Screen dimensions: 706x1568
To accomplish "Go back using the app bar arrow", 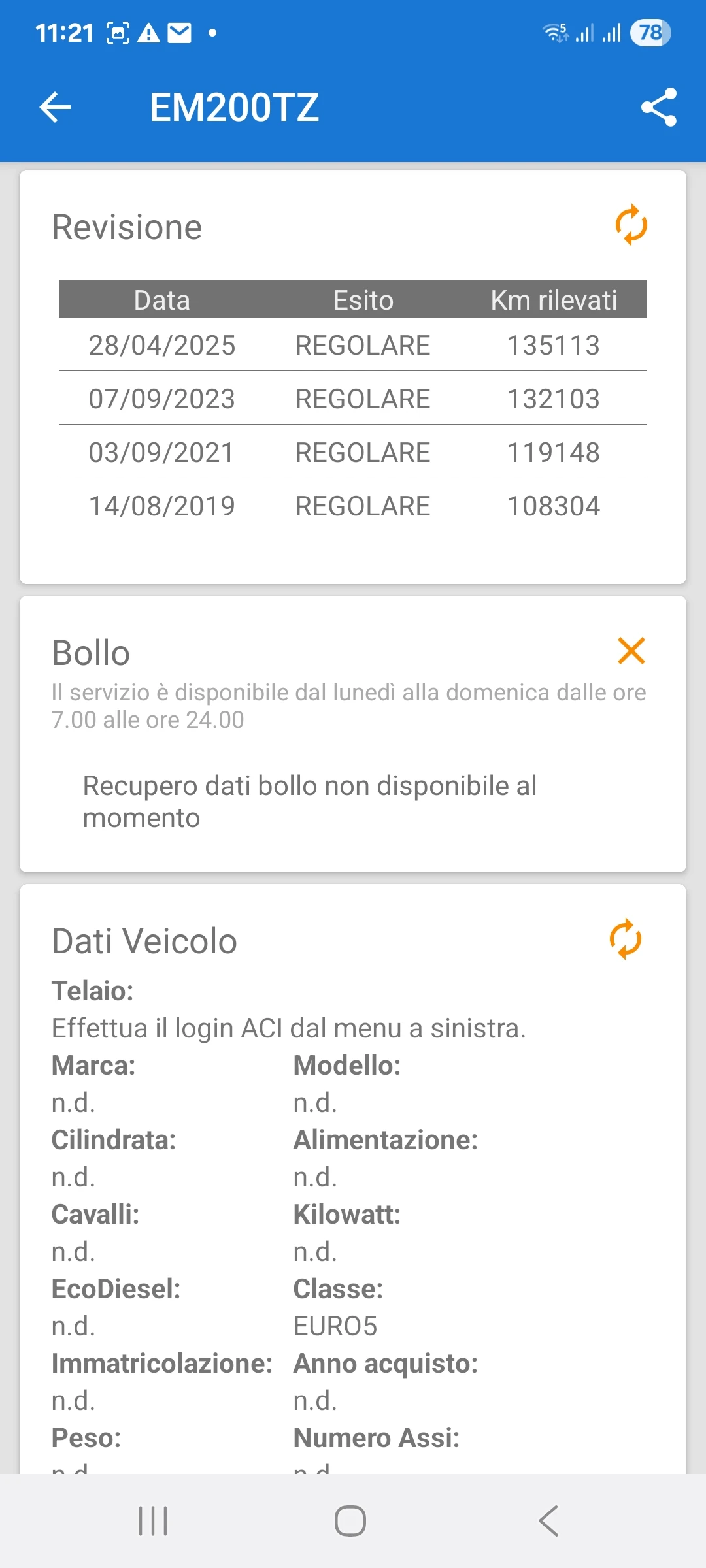I will [x=55, y=108].
